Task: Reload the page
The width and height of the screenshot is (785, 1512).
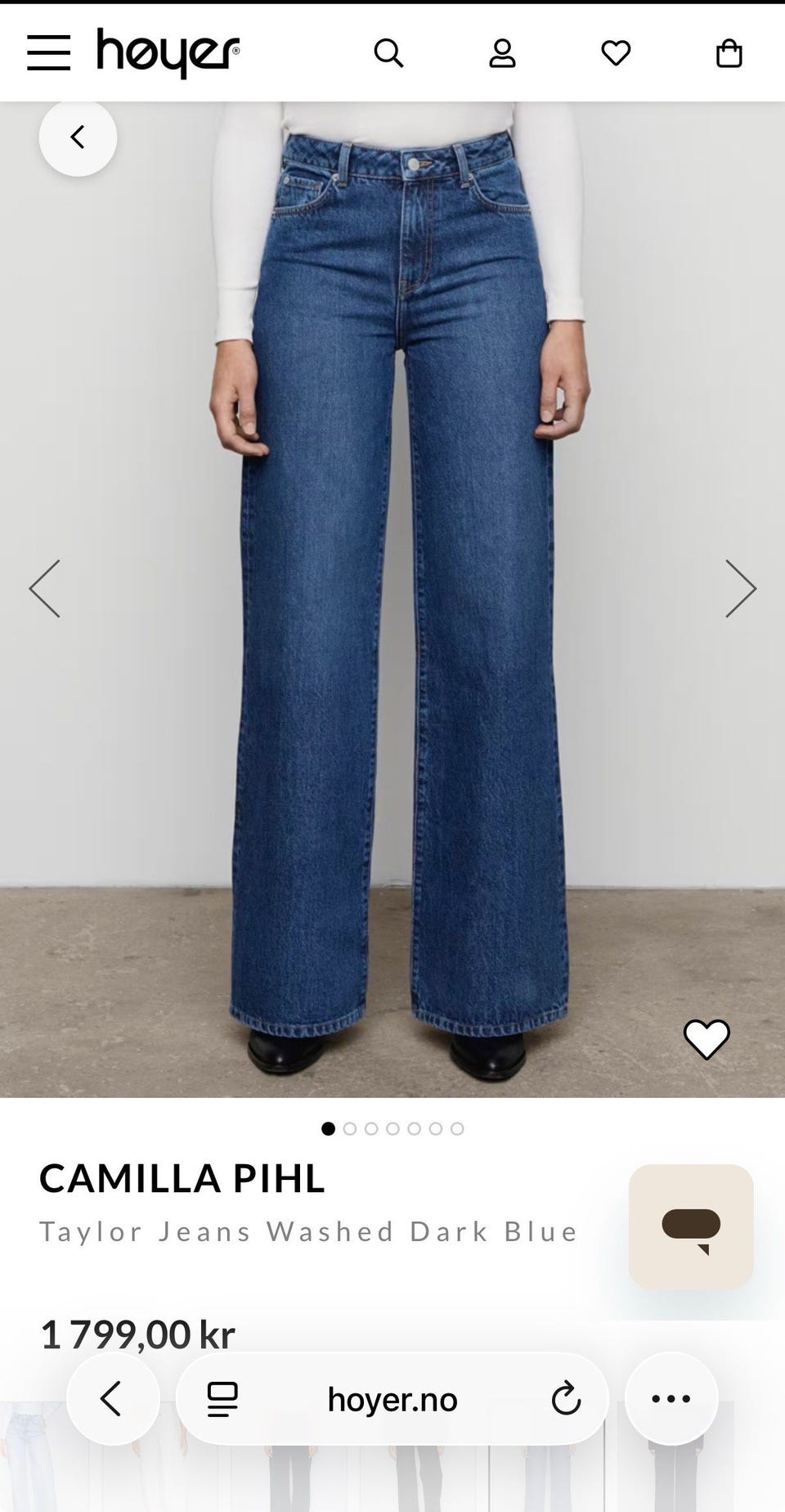Action: pos(565,1399)
